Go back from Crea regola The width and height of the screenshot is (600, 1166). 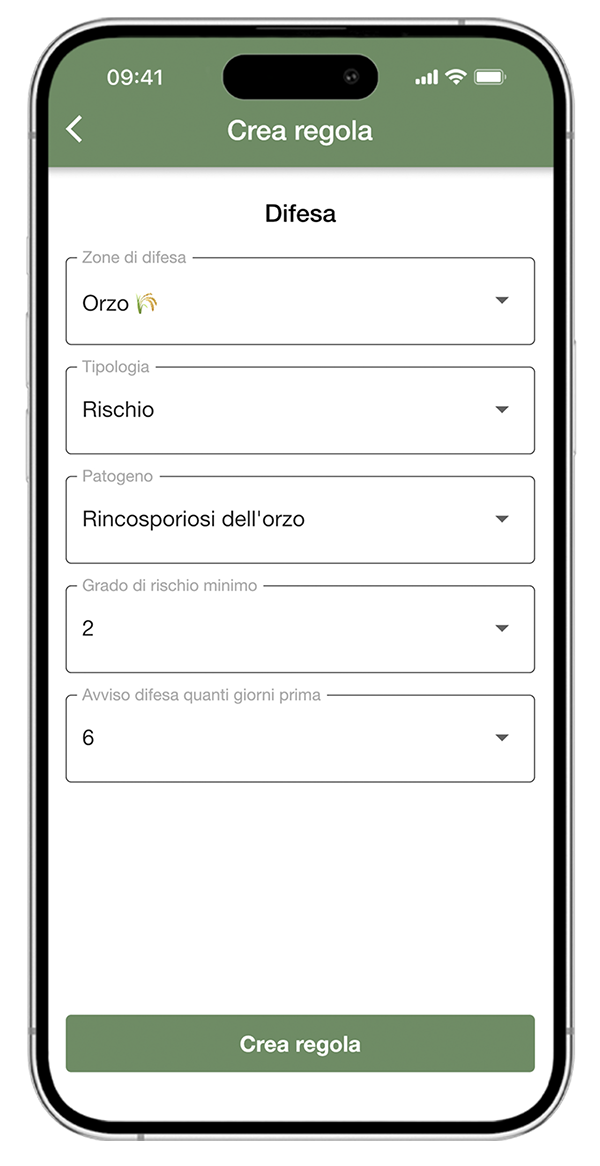tap(74, 130)
